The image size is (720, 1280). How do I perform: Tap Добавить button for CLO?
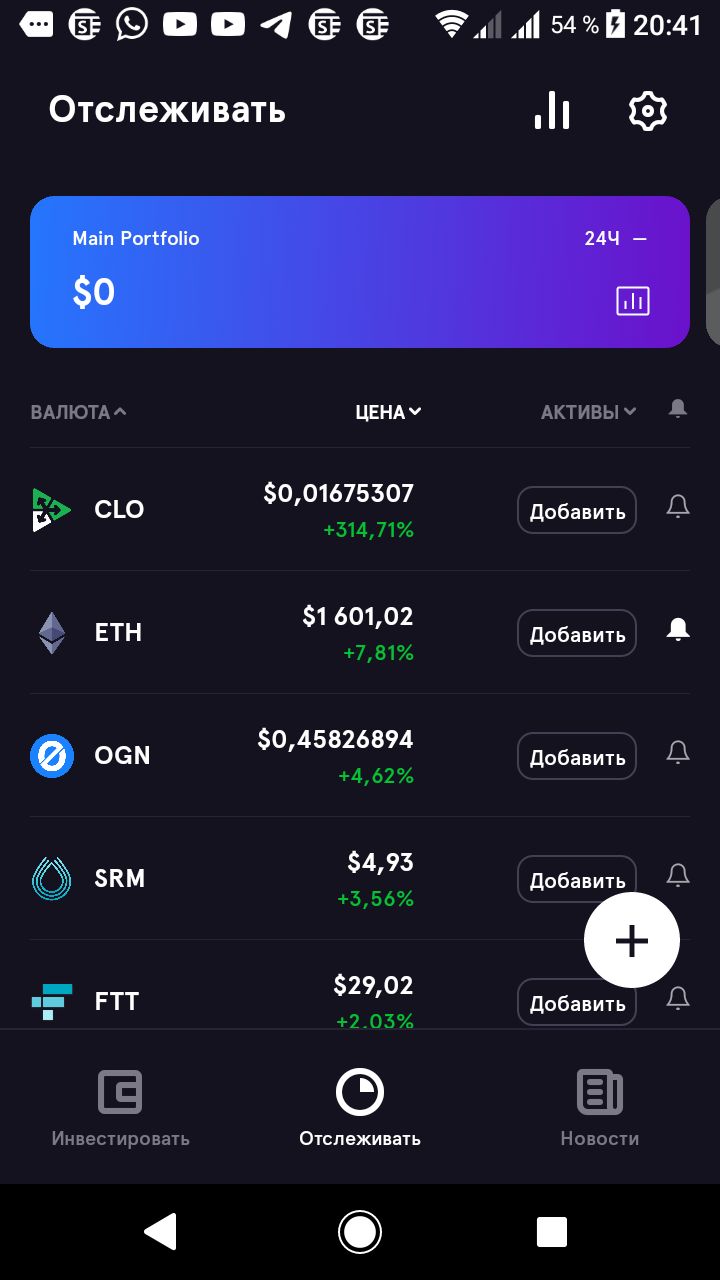point(577,510)
